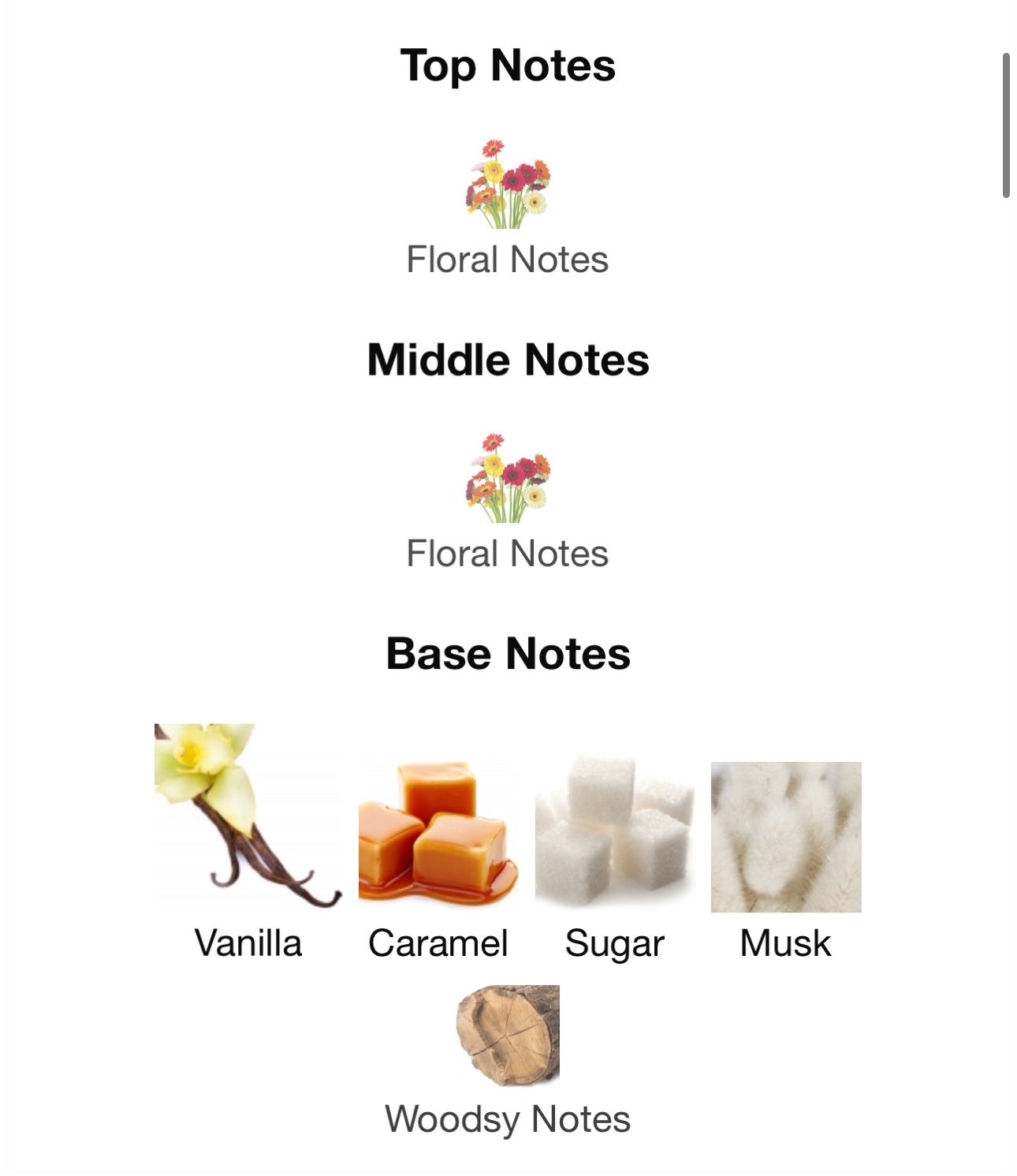Select the Sugar base note

tap(614, 832)
